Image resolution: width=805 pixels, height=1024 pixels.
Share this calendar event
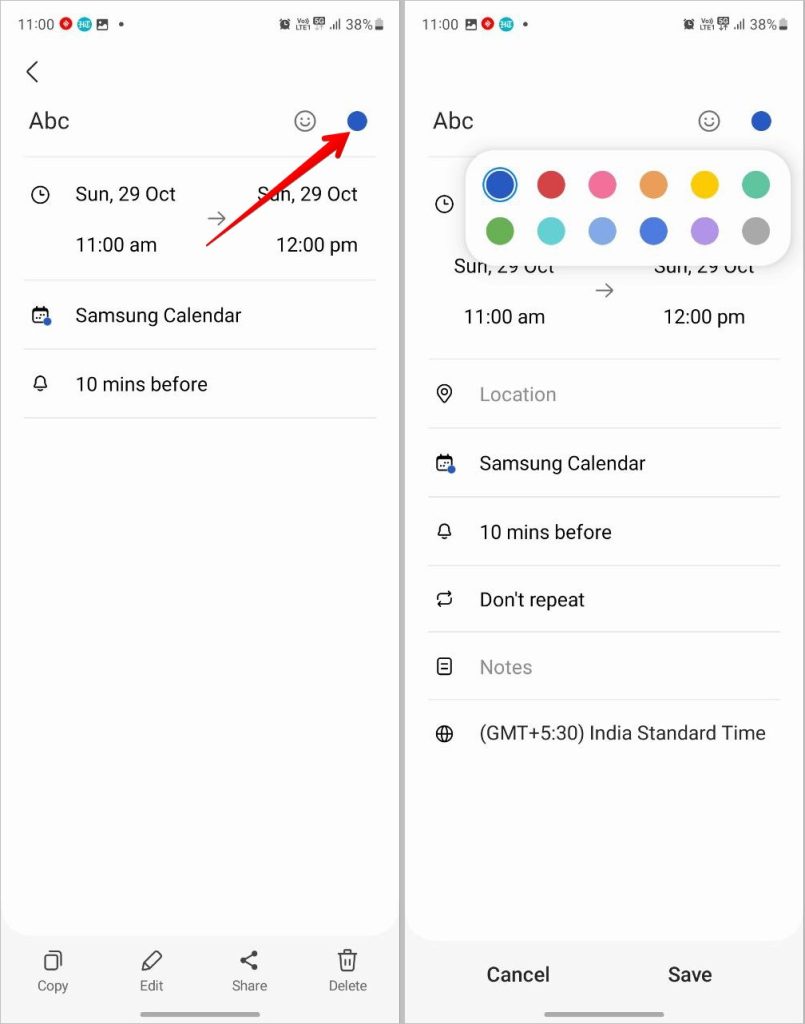coord(249,971)
